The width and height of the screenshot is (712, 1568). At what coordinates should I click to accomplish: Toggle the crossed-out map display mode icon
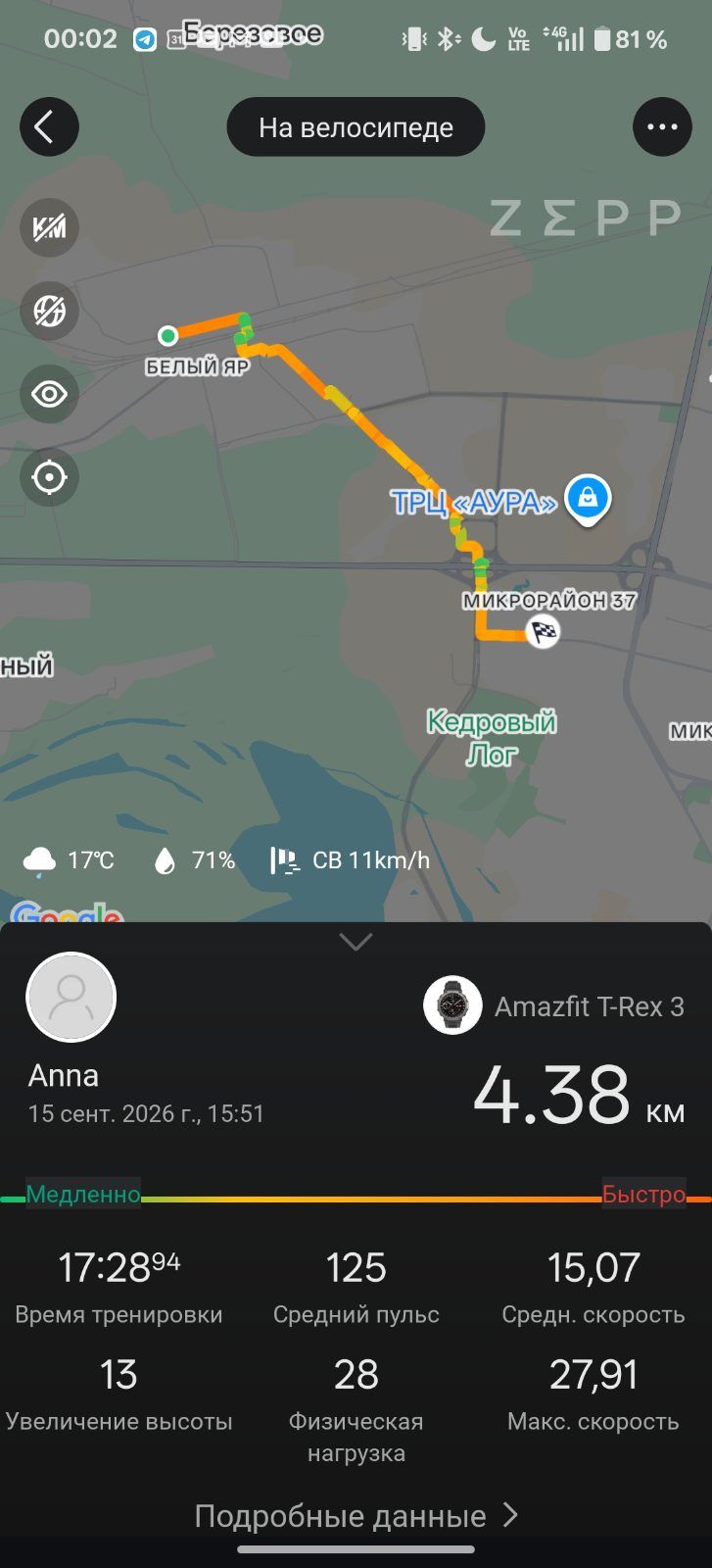coord(49,311)
